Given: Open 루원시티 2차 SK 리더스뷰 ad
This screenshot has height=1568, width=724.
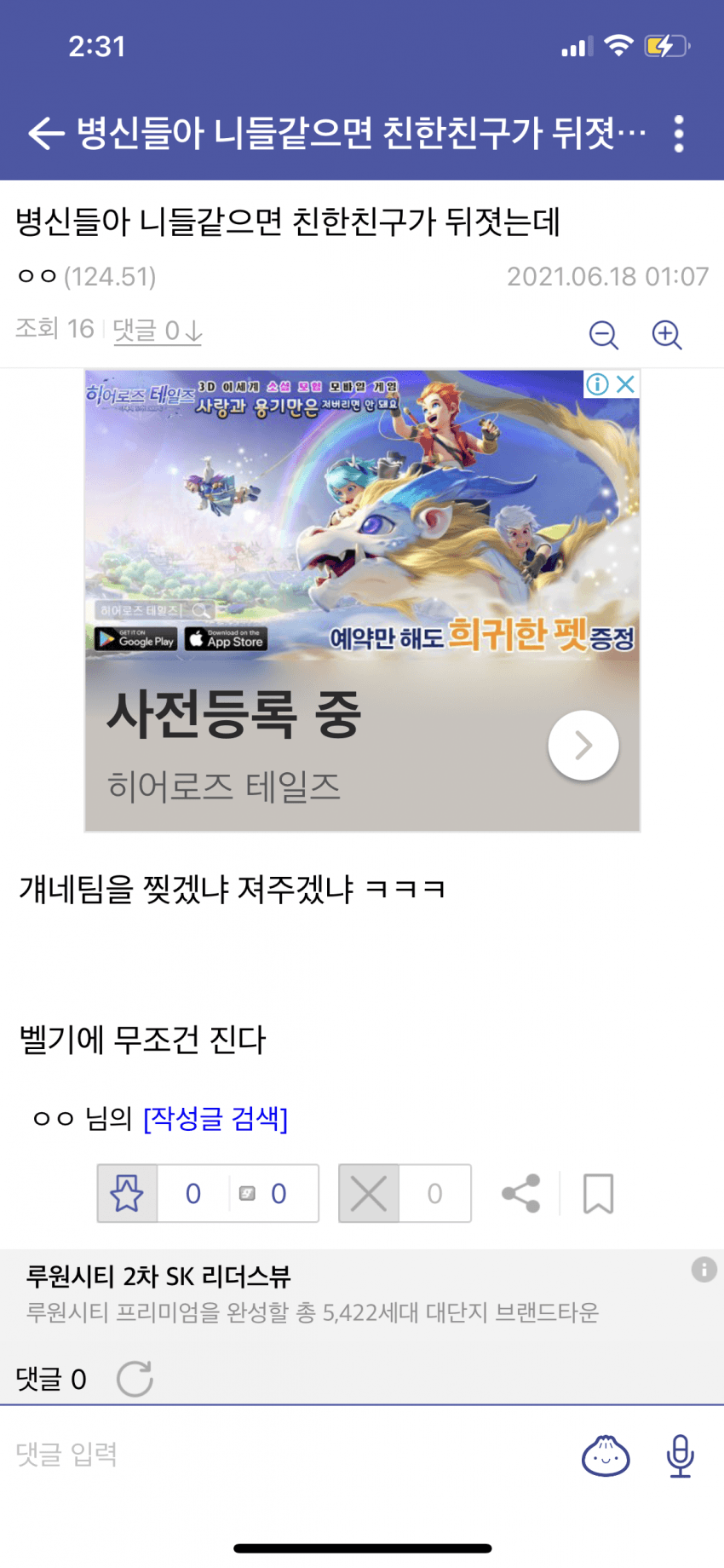Looking at the screenshot, I should pyautogui.click(x=312, y=1294).
